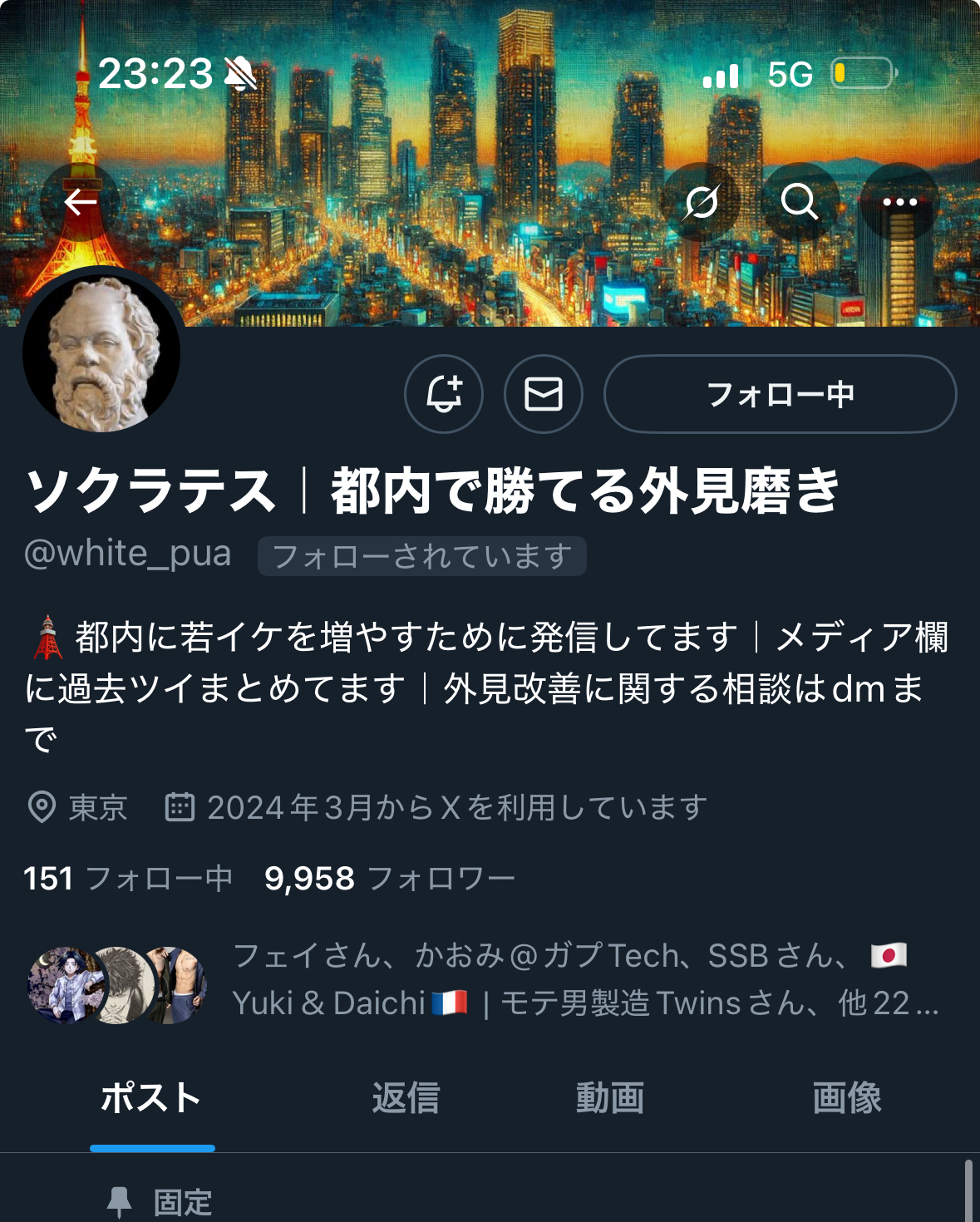
Task: Search this profile's posts
Action: tap(800, 202)
